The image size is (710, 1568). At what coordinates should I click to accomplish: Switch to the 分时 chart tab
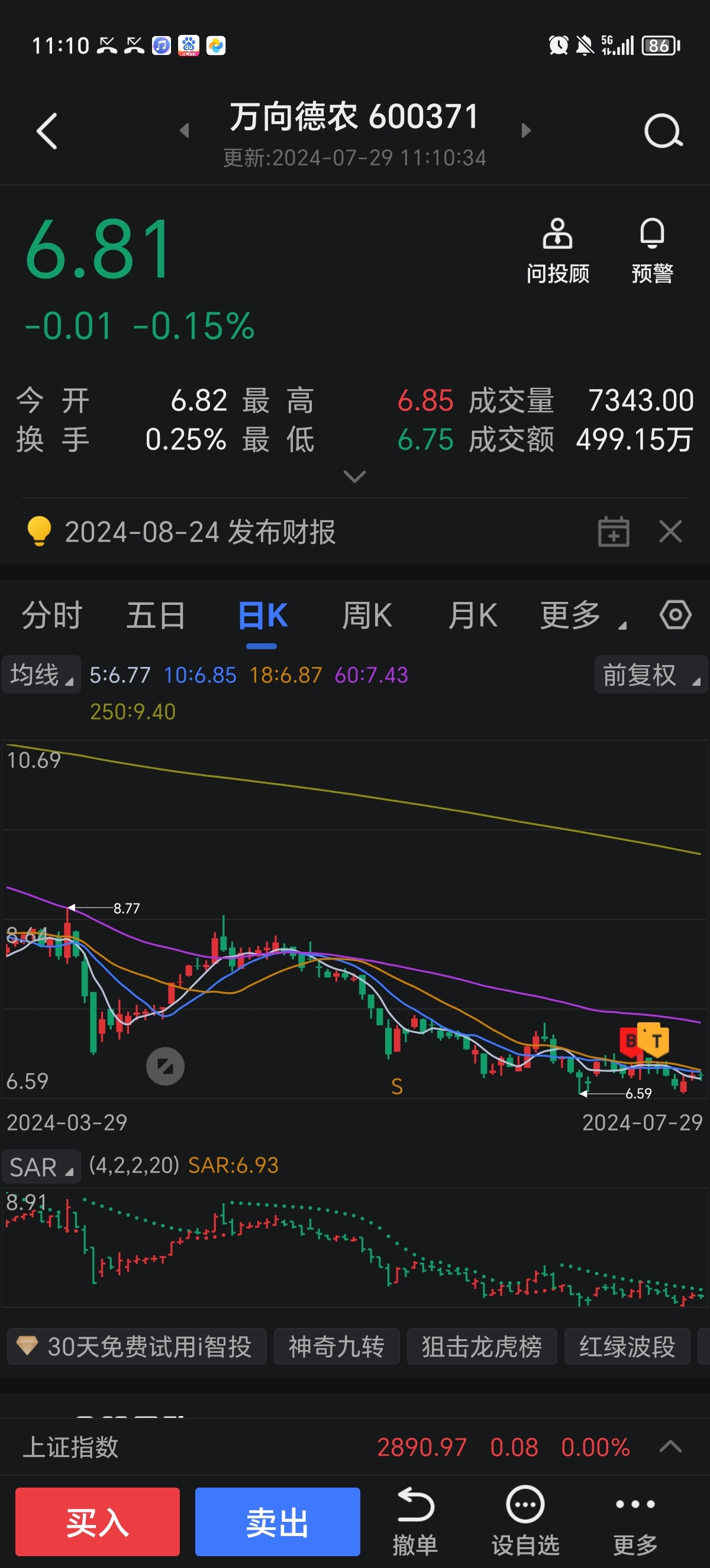click(x=51, y=615)
